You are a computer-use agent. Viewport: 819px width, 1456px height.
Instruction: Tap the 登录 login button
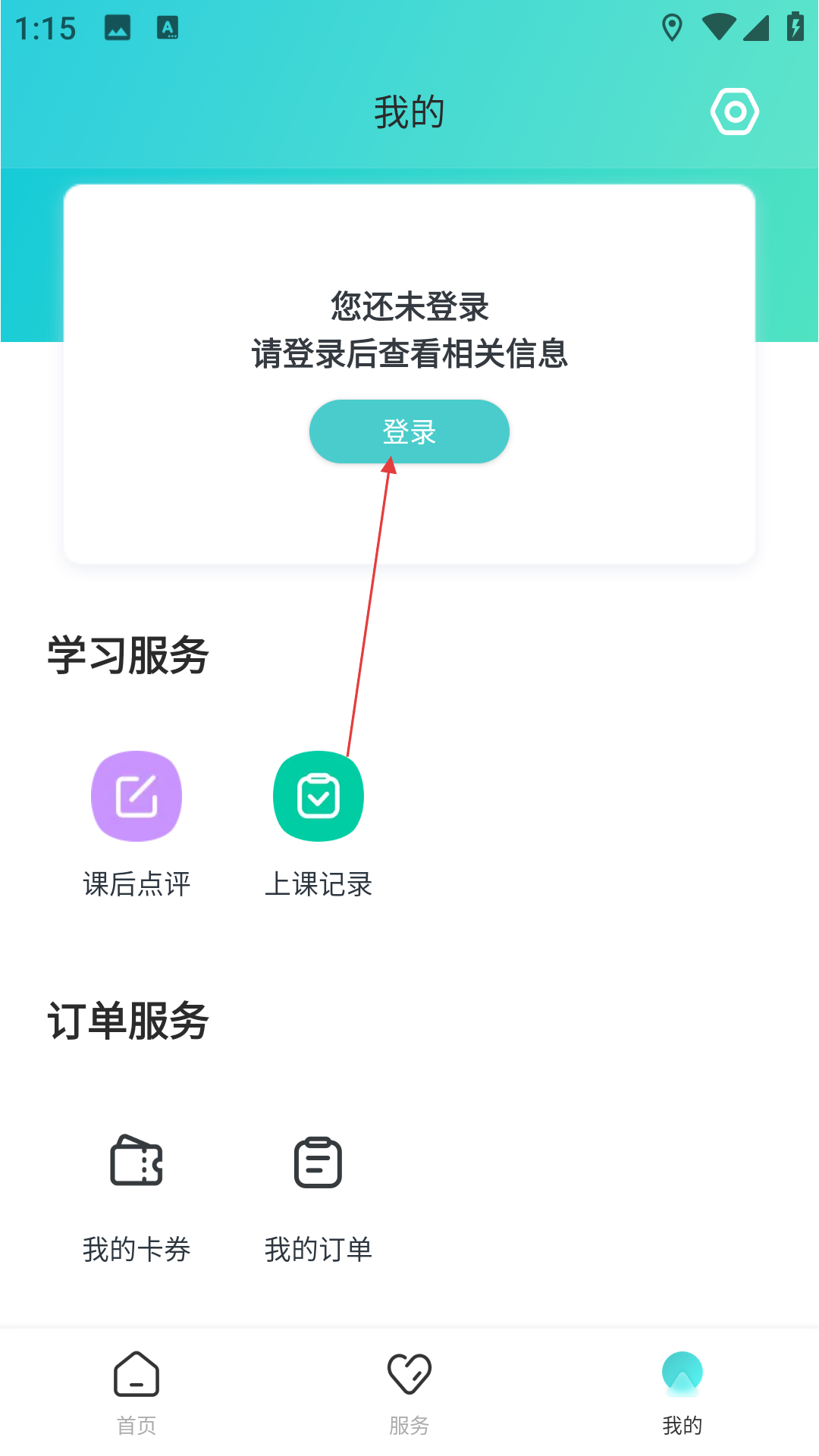tap(409, 431)
